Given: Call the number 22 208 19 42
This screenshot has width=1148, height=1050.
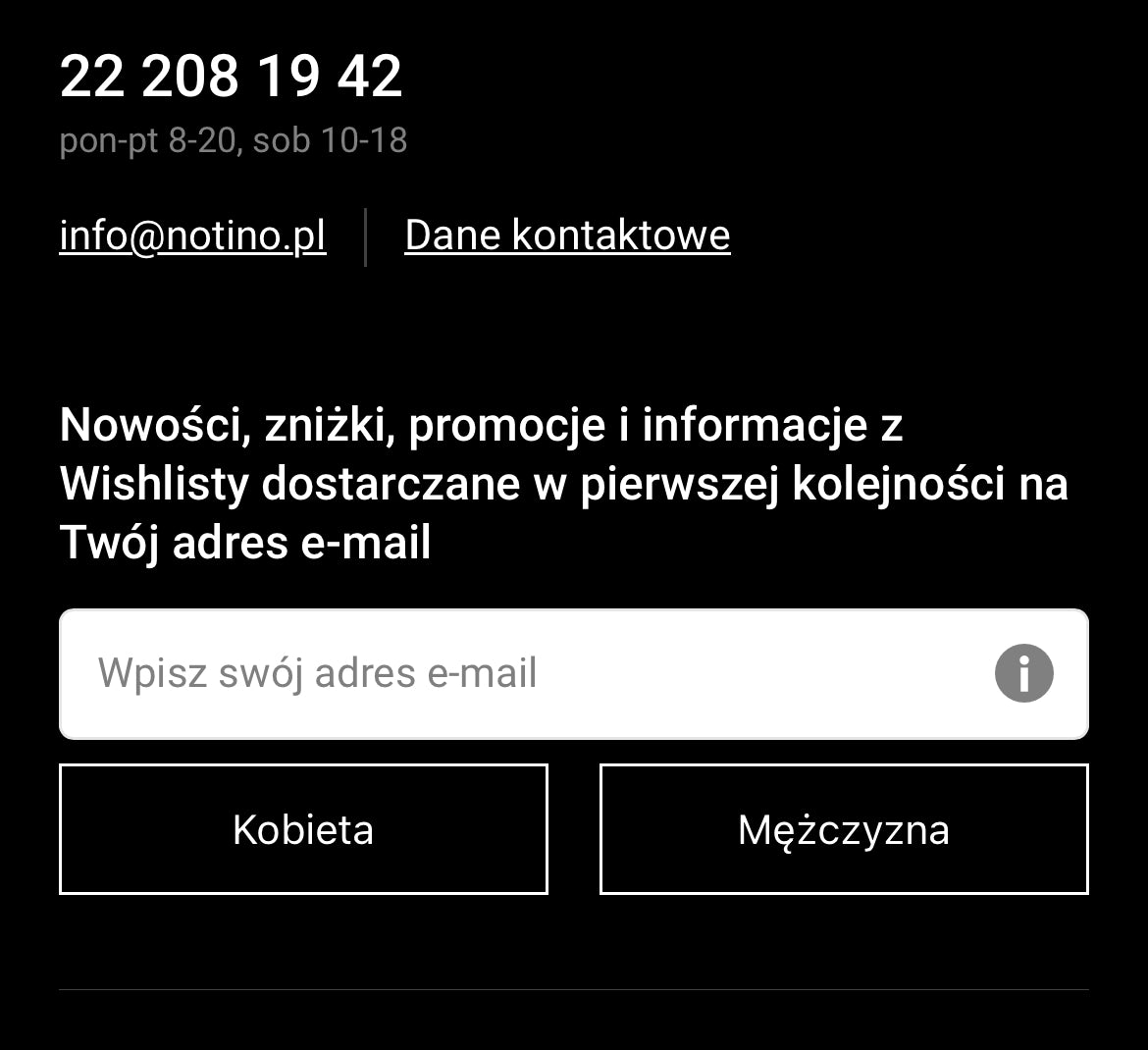Looking at the screenshot, I should [x=232, y=77].
